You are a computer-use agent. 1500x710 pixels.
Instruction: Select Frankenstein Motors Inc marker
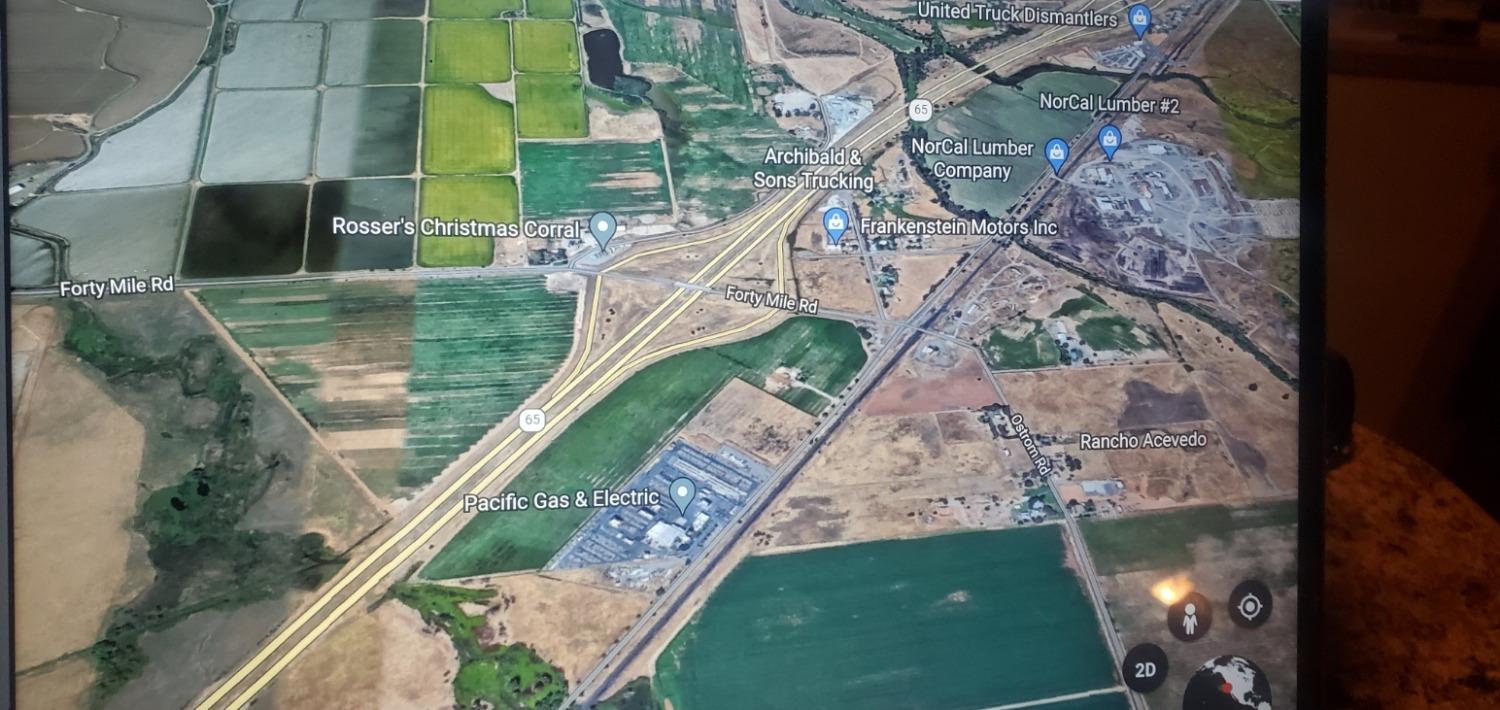pos(836,225)
